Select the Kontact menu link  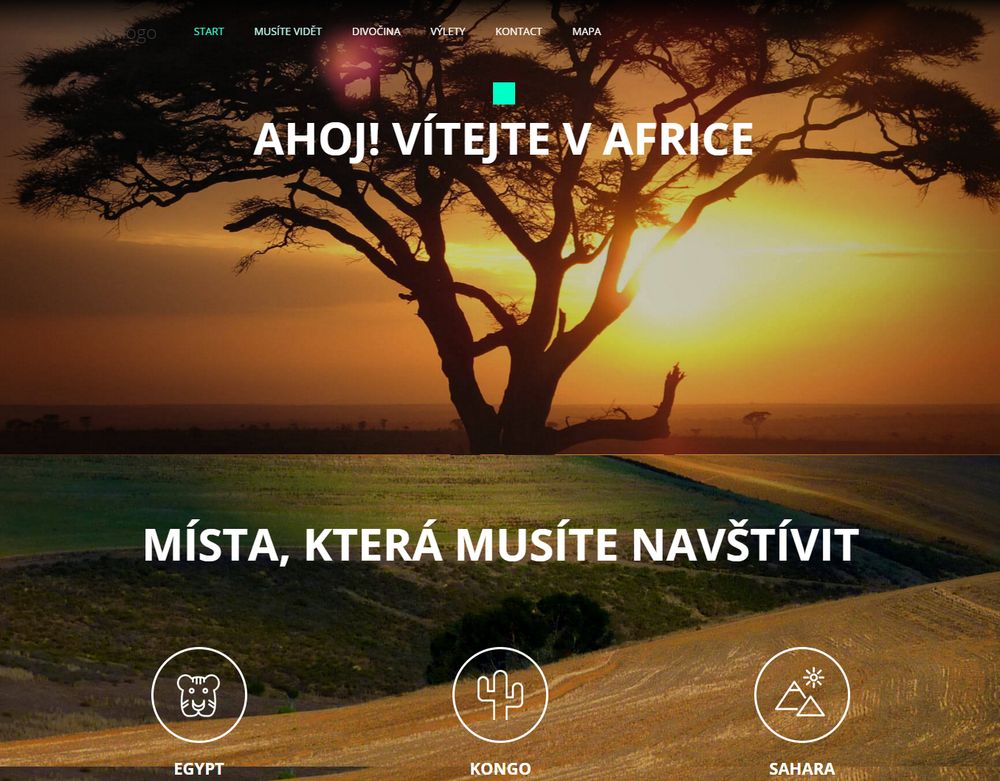click(x=518, y=31)
